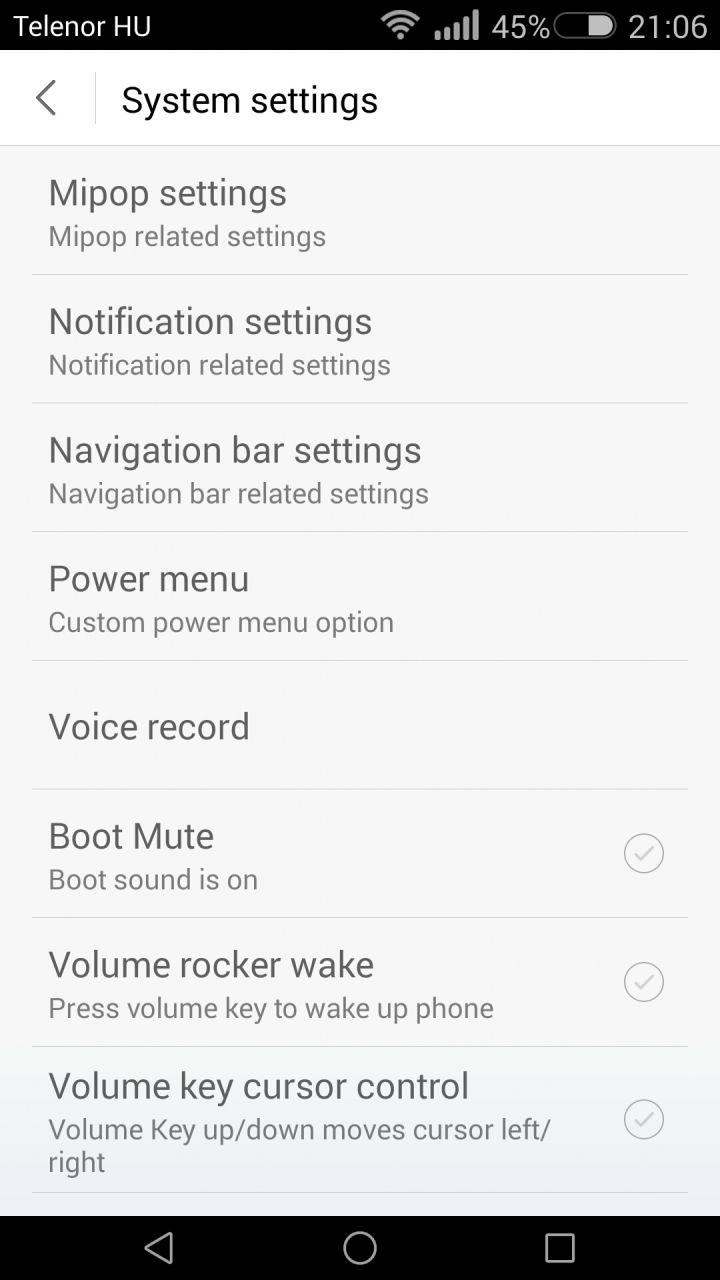Toggle Volume key cursor control checkbox

pyautogui.click(x=643, y=1119)
